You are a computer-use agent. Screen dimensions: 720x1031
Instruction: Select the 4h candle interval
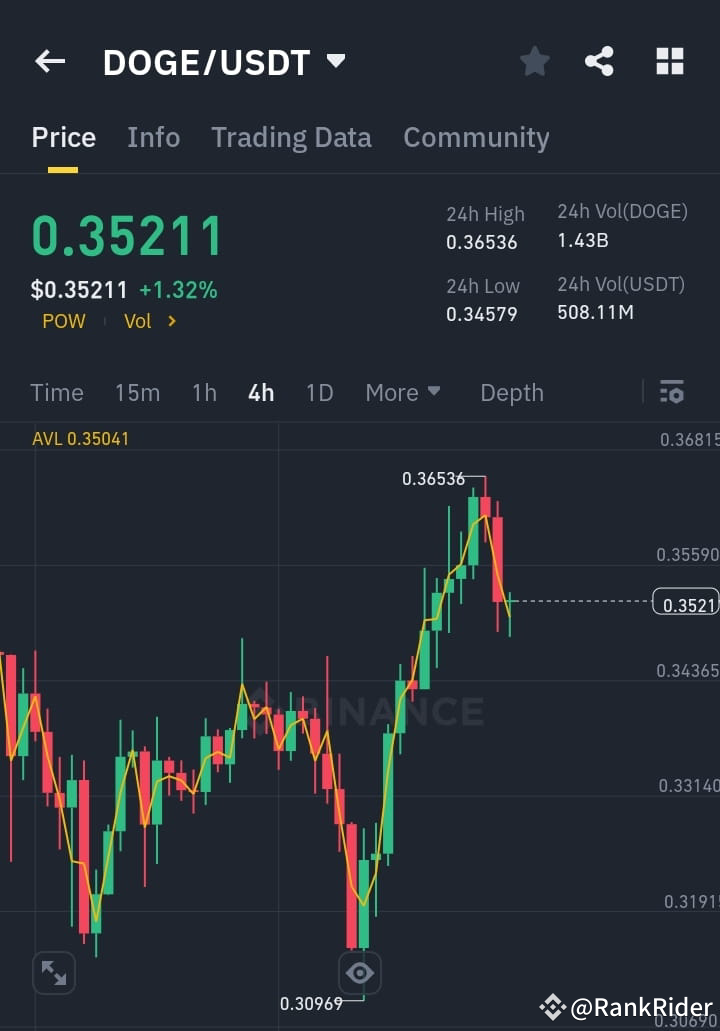click(x=260, y=392)
